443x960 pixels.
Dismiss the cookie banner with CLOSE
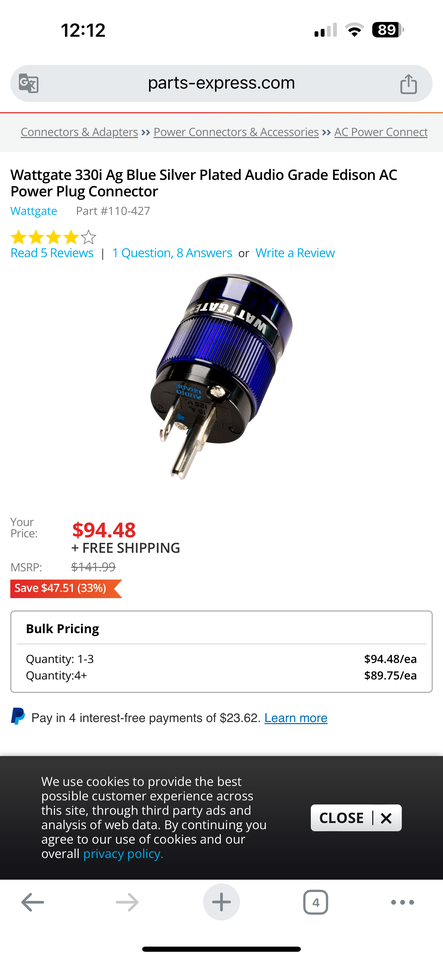pyautogui.click(x=356, y=818)
